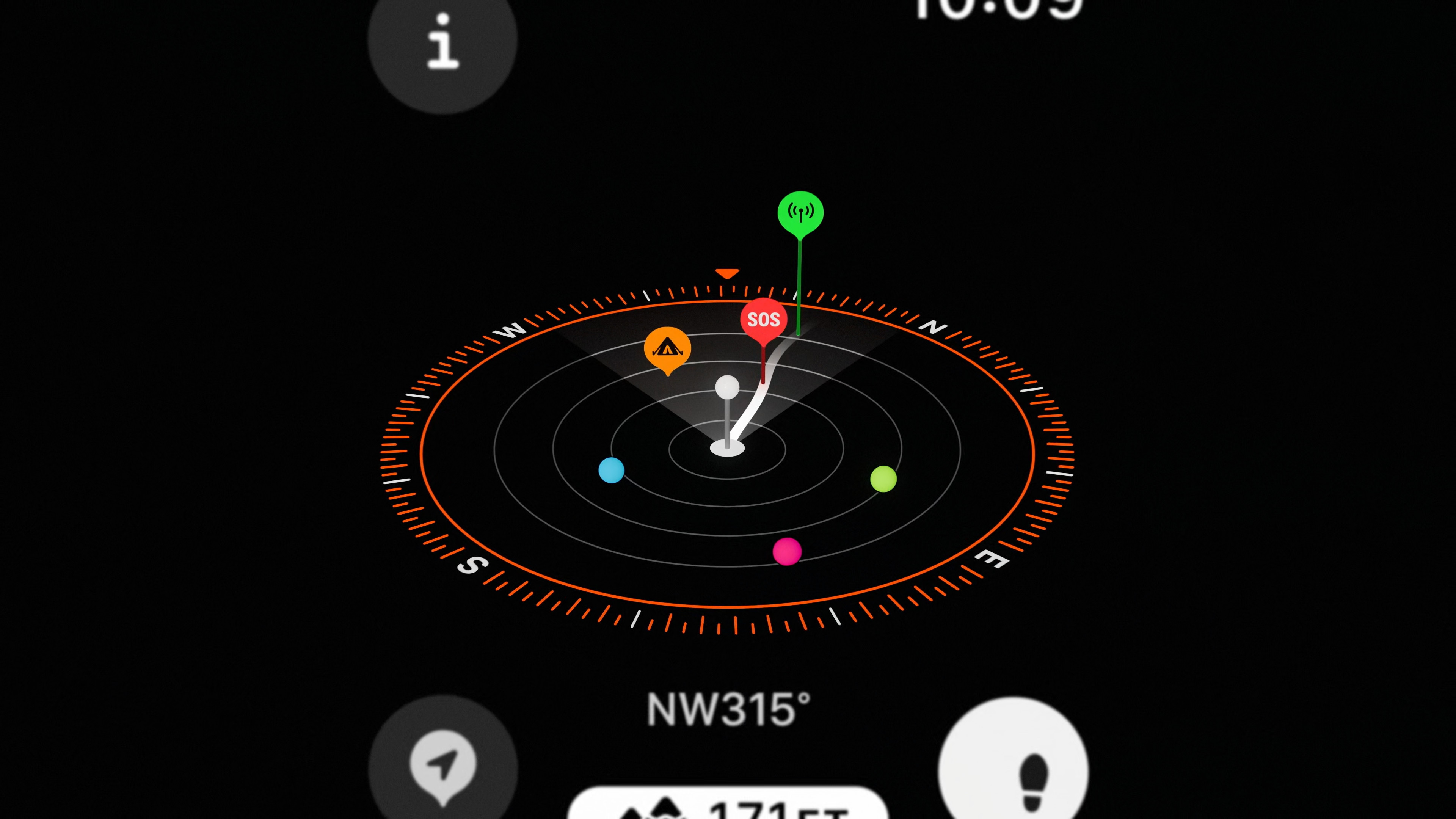Open the elevation pill showing 171 FT
This screenshot has width=1456, height=819.
728,805
